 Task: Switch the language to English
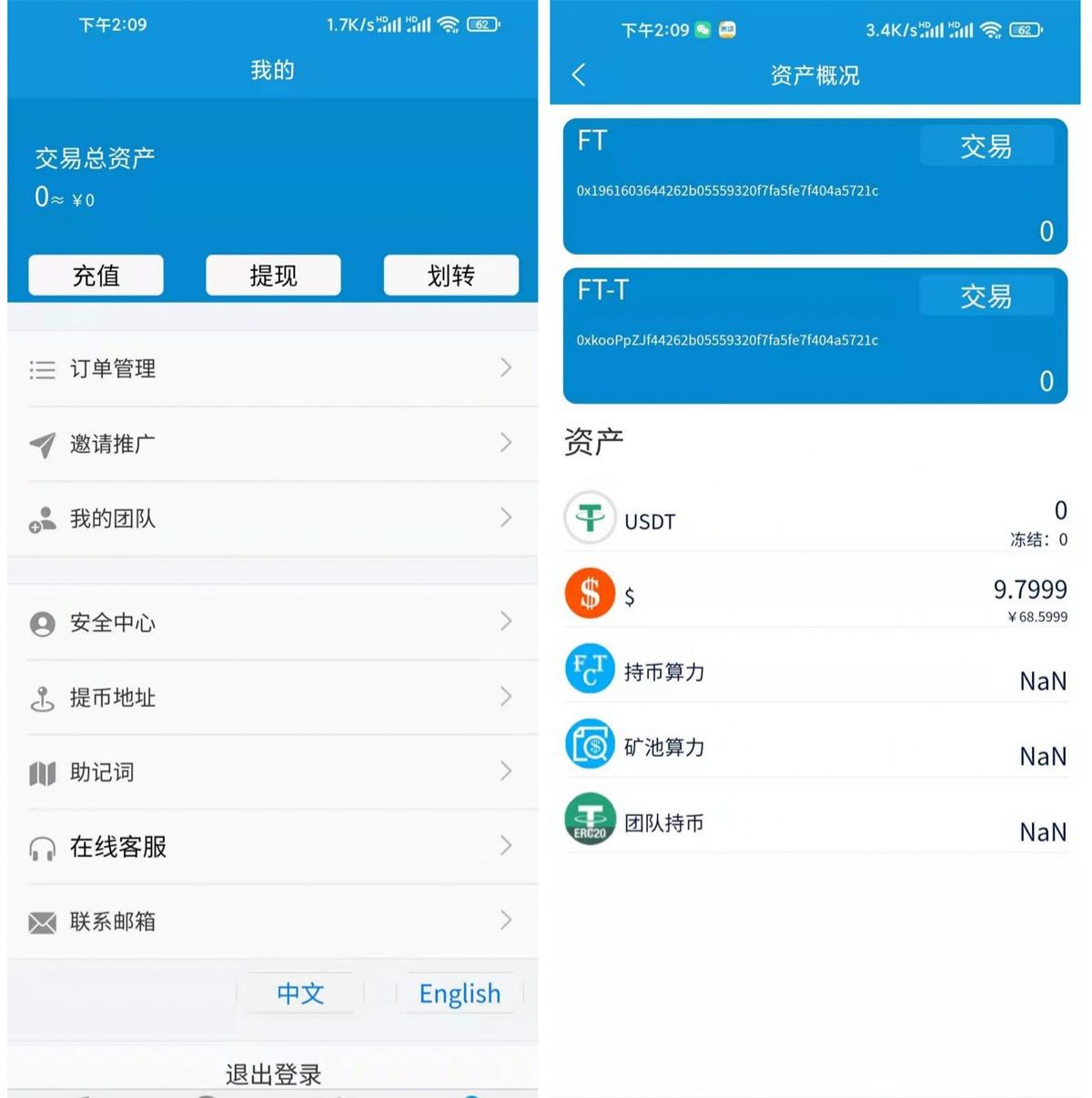click(x=460, y=993)
